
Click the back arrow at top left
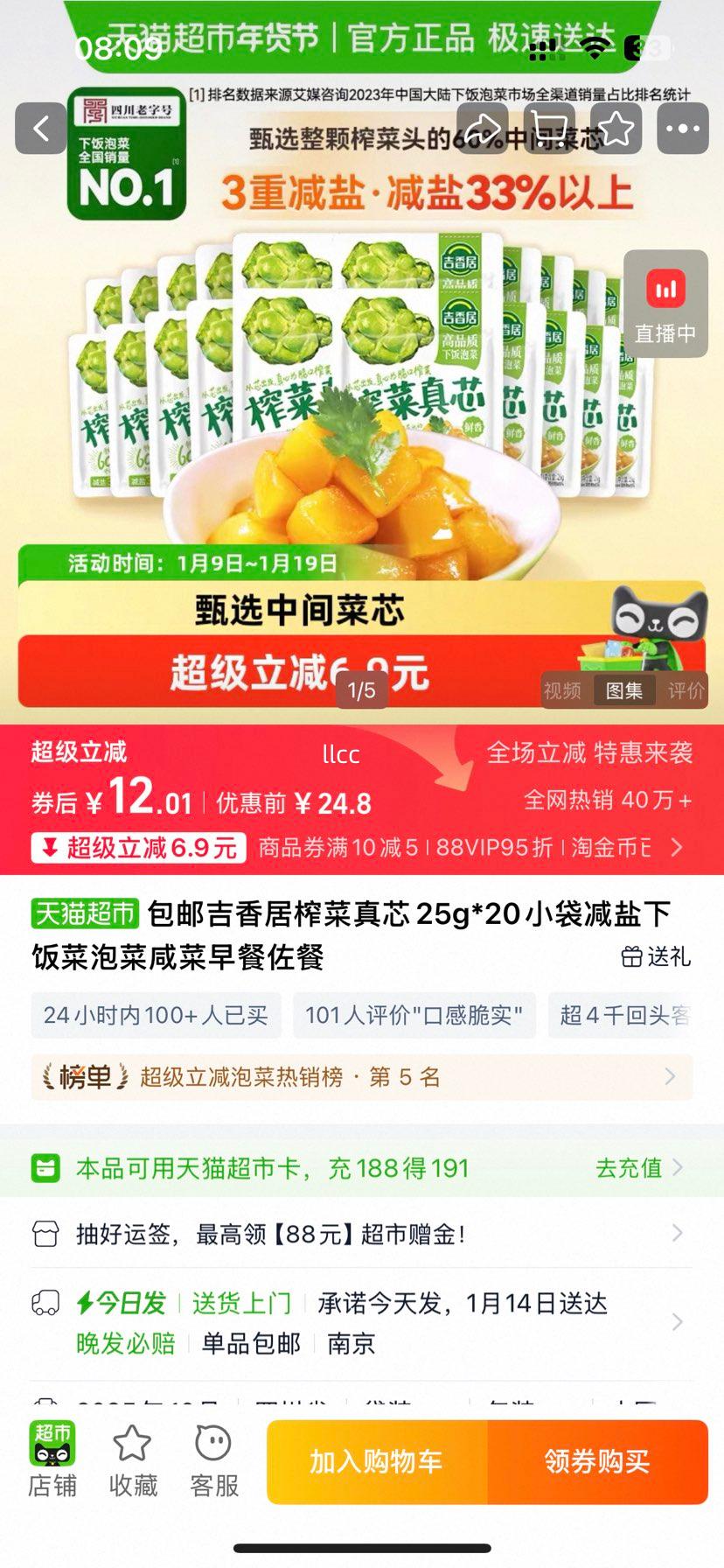tap(41, 127)
